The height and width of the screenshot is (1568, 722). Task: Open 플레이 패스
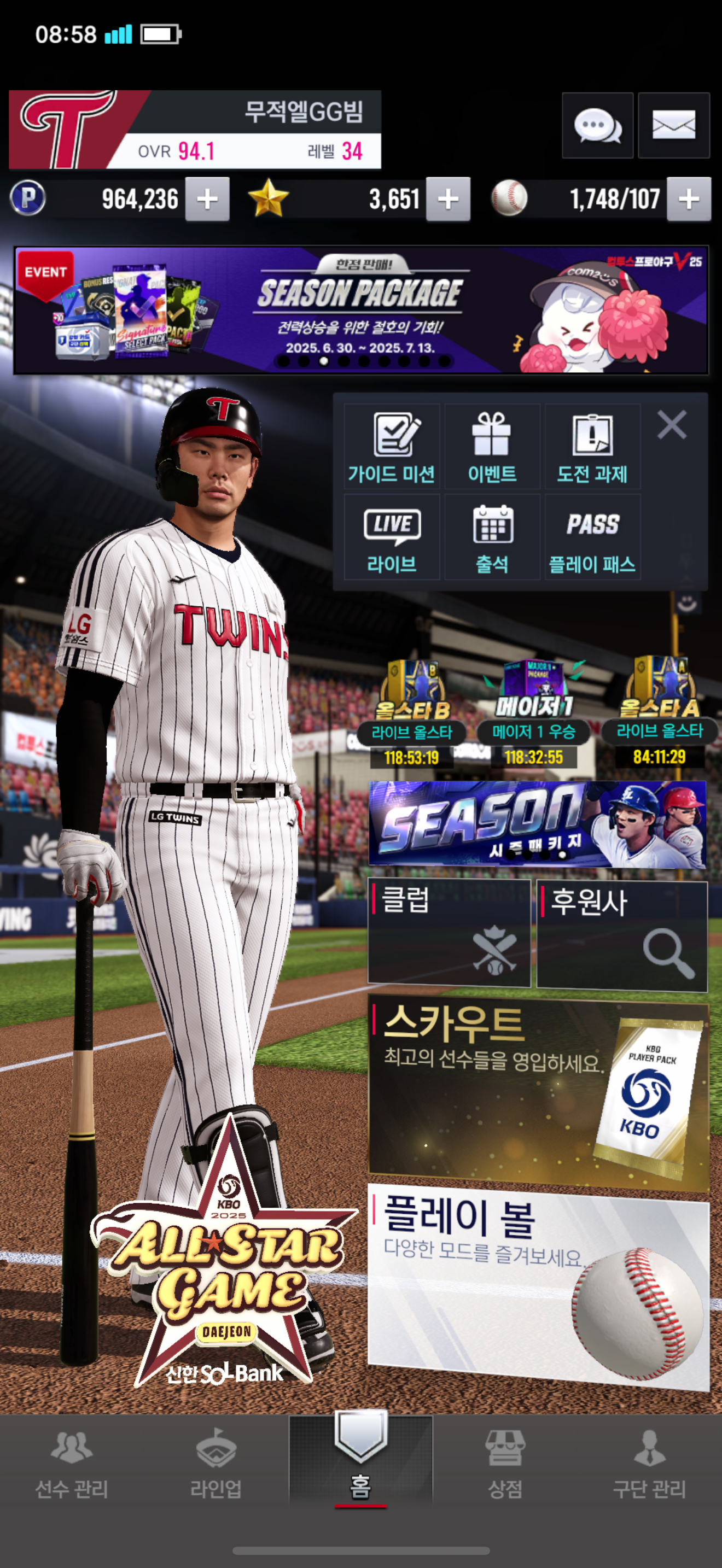click(592, 537)
